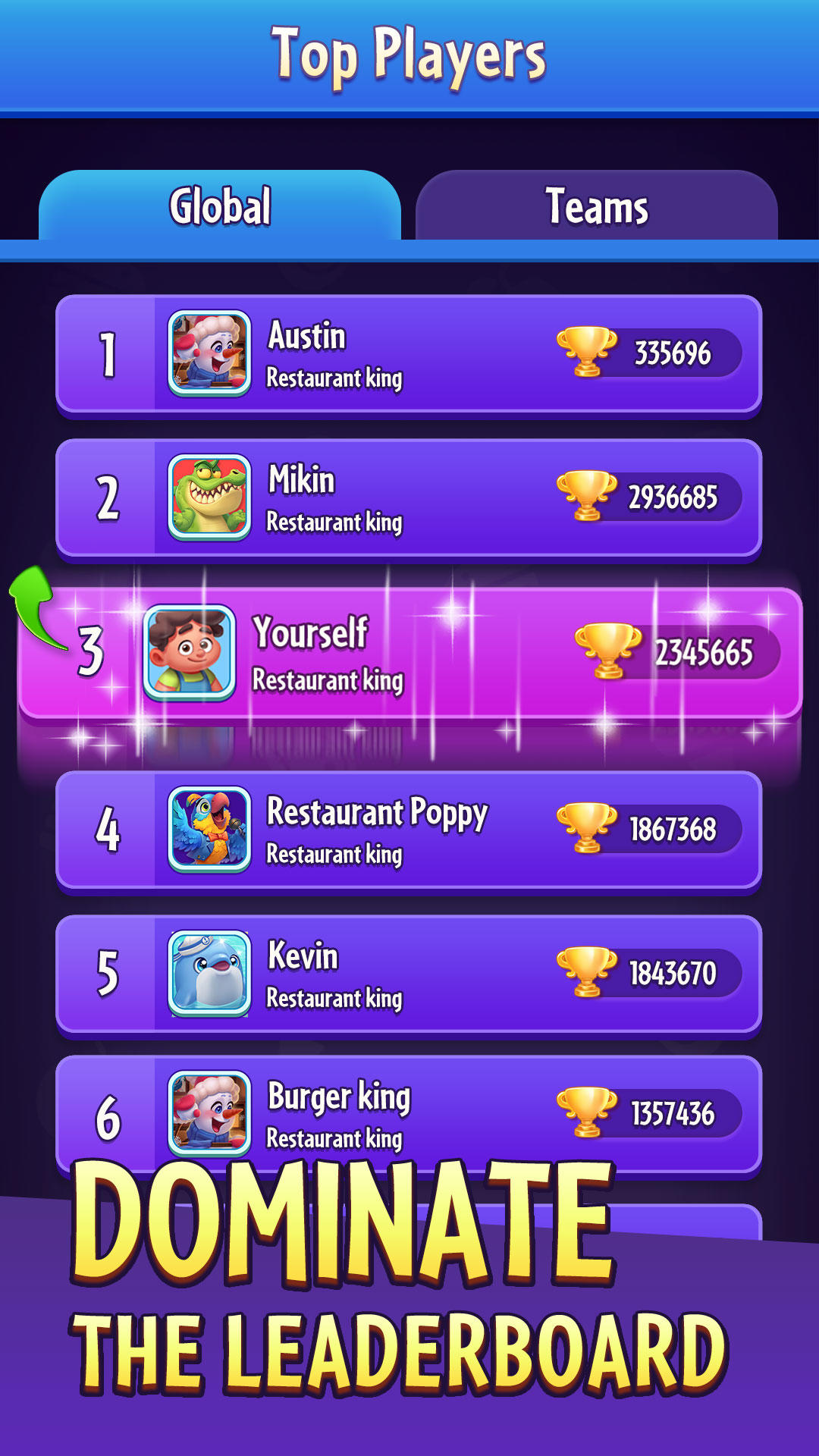Open Burger king's chef avatar
819x1456 pixels.
pos(209,1115)
